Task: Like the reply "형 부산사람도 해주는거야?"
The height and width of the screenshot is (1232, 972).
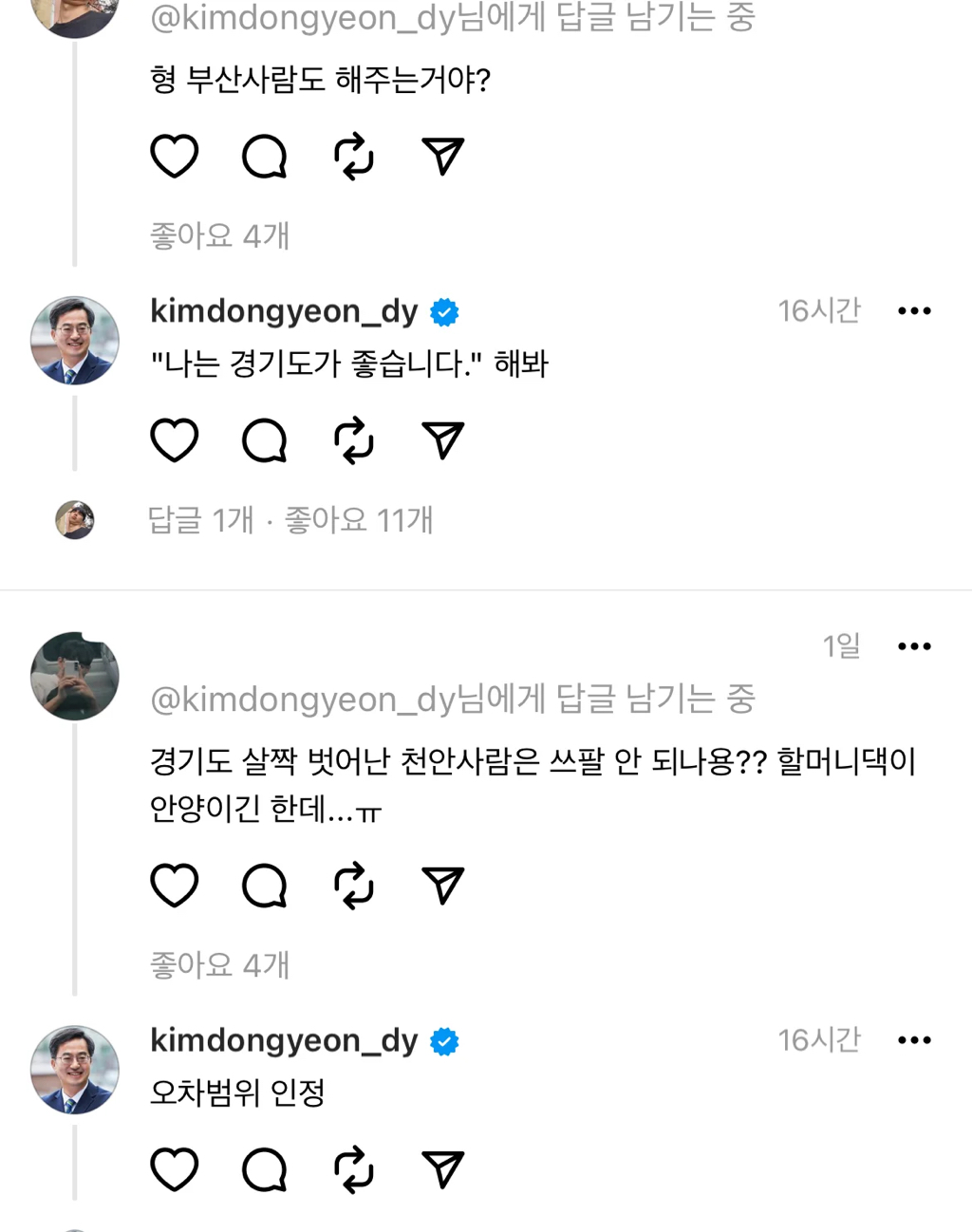Action: (174, 156)
